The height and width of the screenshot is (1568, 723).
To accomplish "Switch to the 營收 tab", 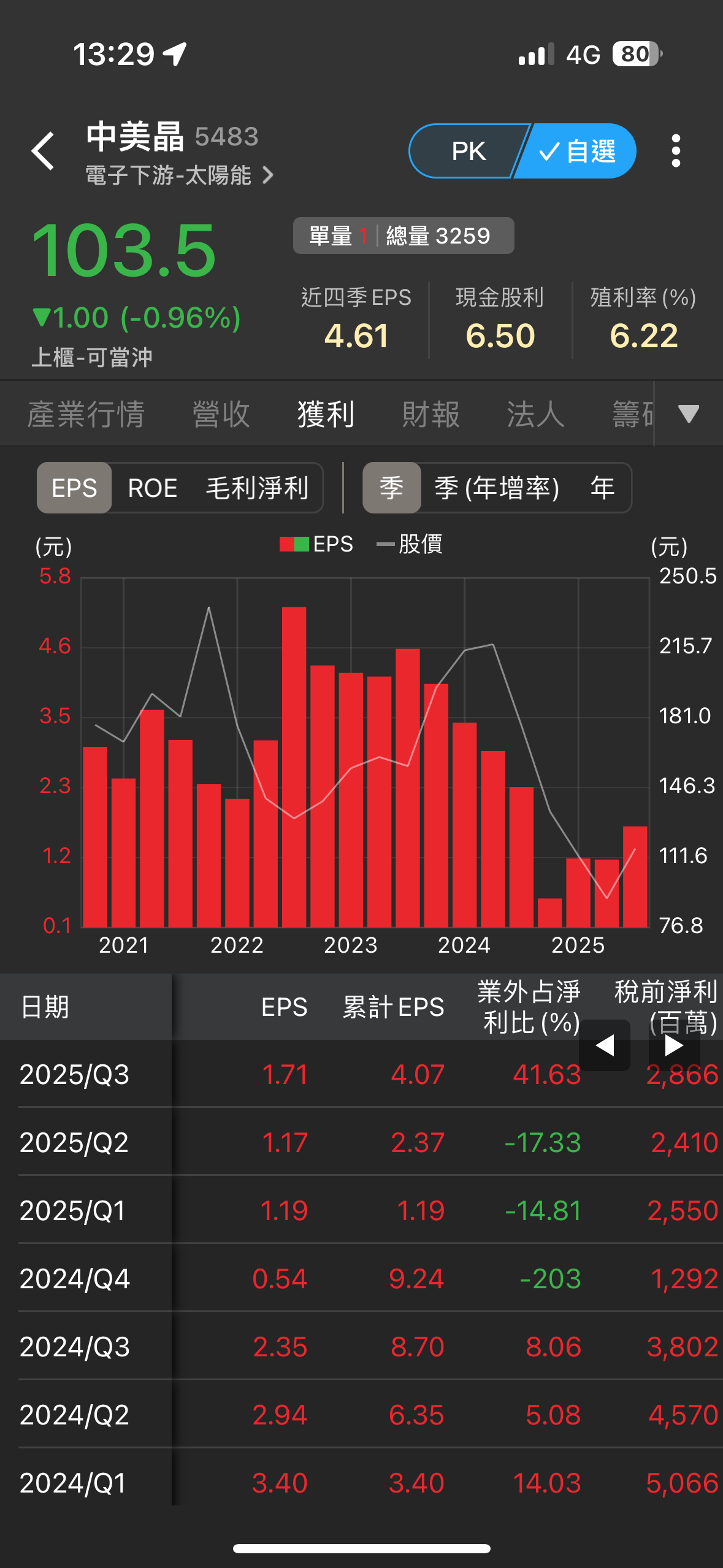I will [221, 414].
